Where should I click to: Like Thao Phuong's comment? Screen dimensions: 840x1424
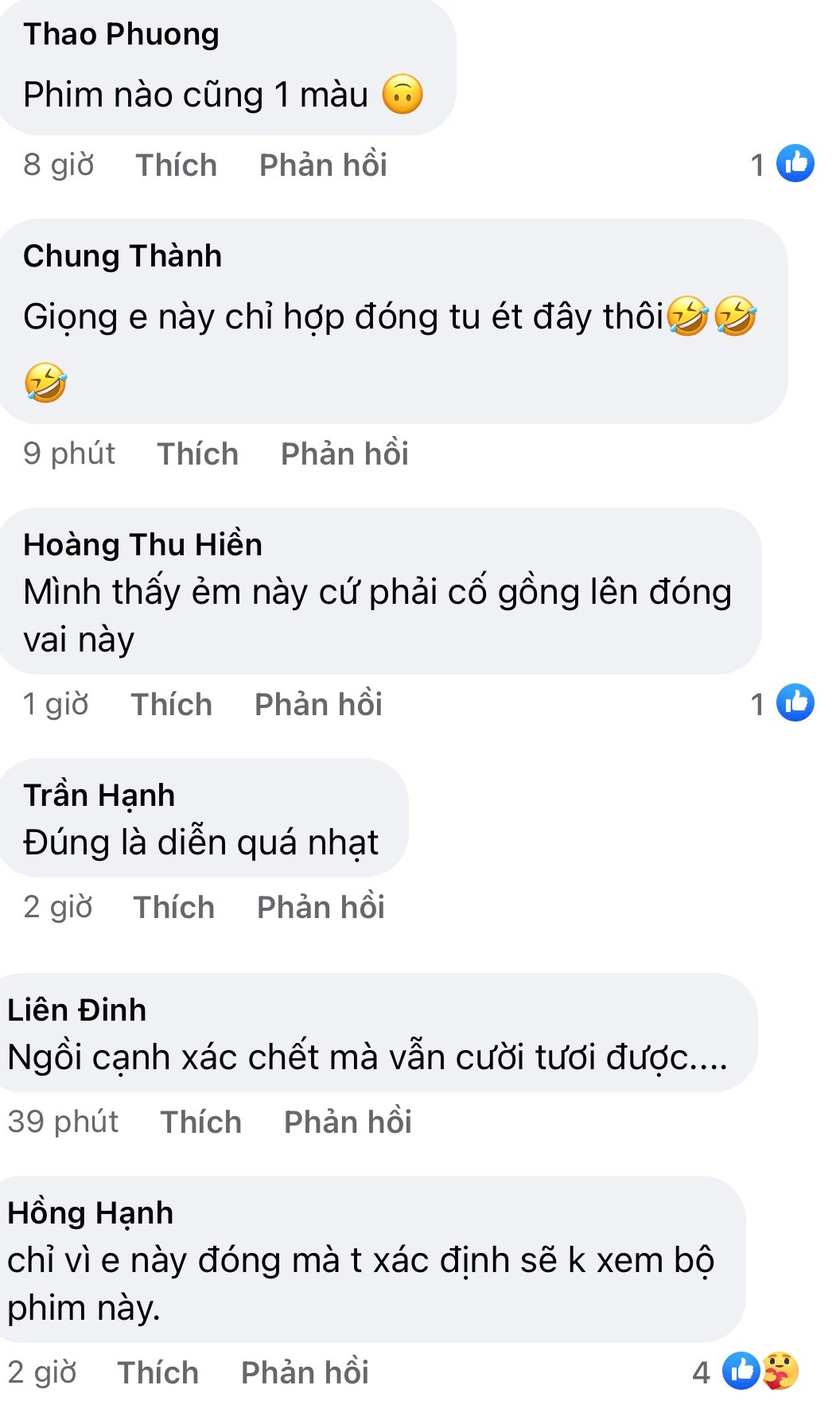[176, 165]
